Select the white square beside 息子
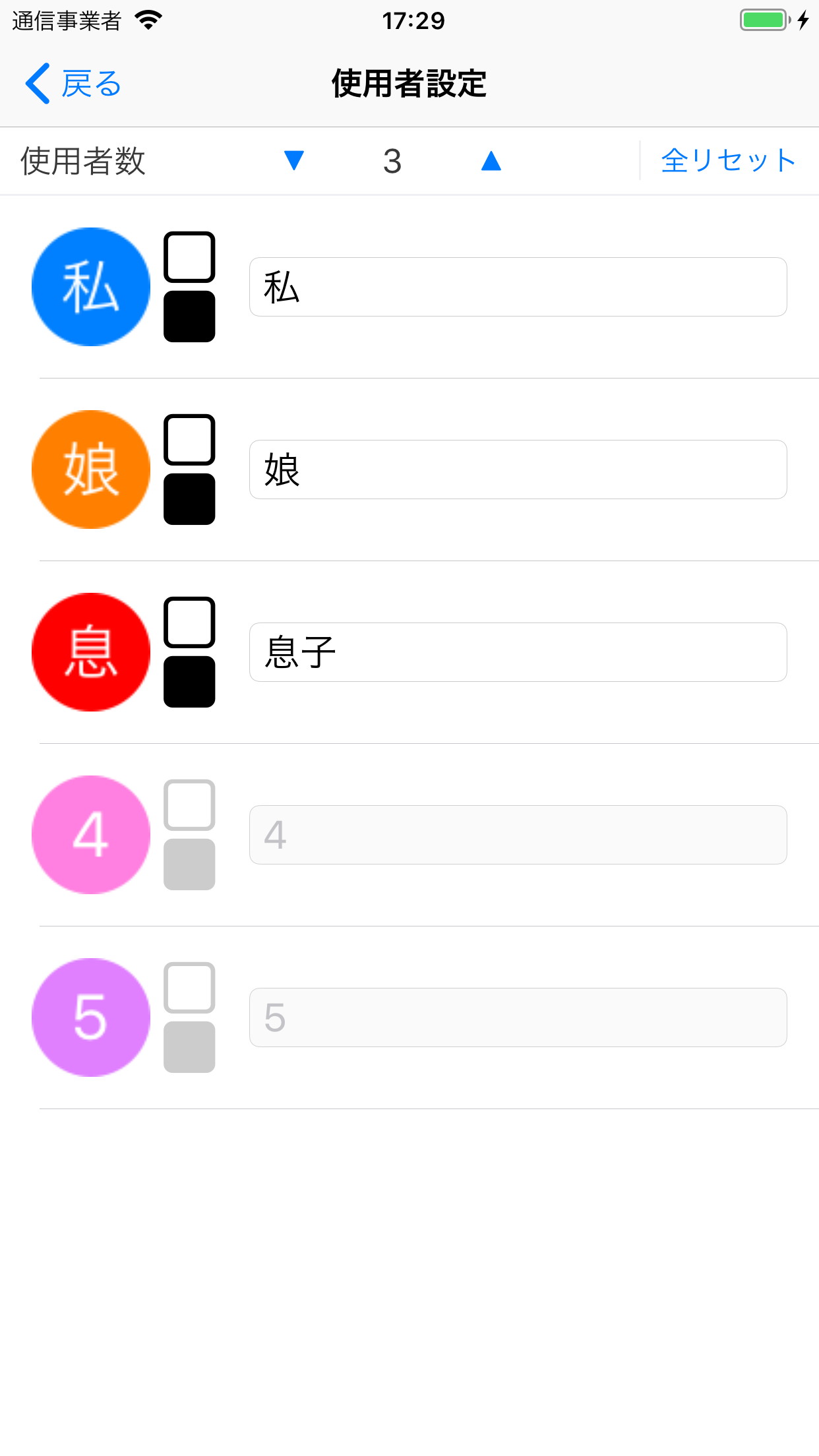 (189, 622)
